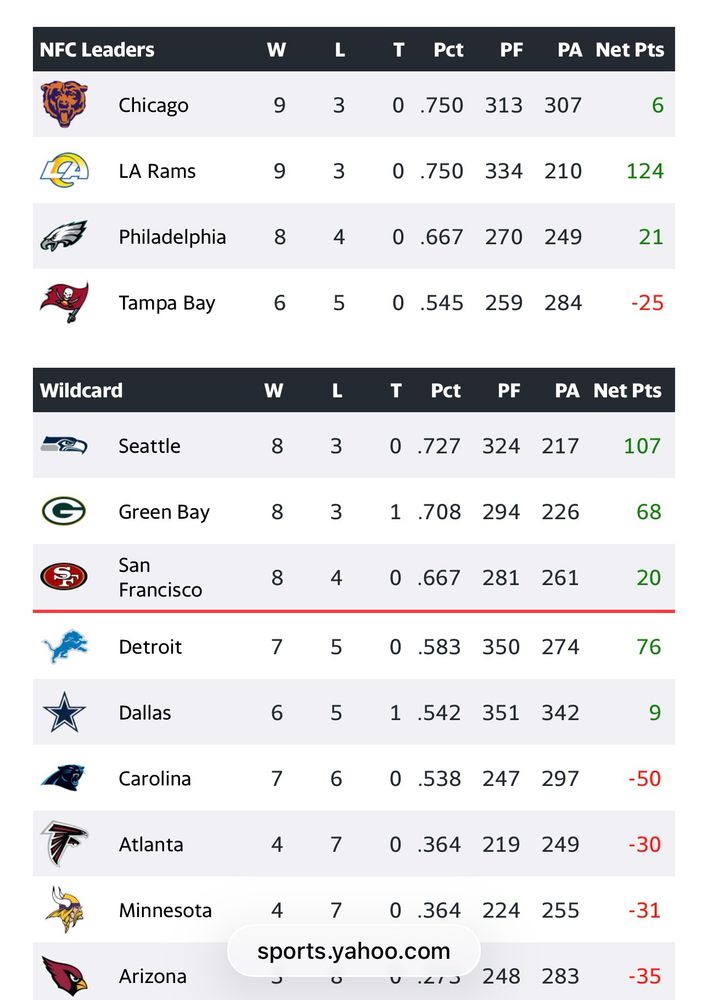This screenshot has height=1000, width=708.
Task: Open the Chicago team page
Action: click(x=153, y=105)
